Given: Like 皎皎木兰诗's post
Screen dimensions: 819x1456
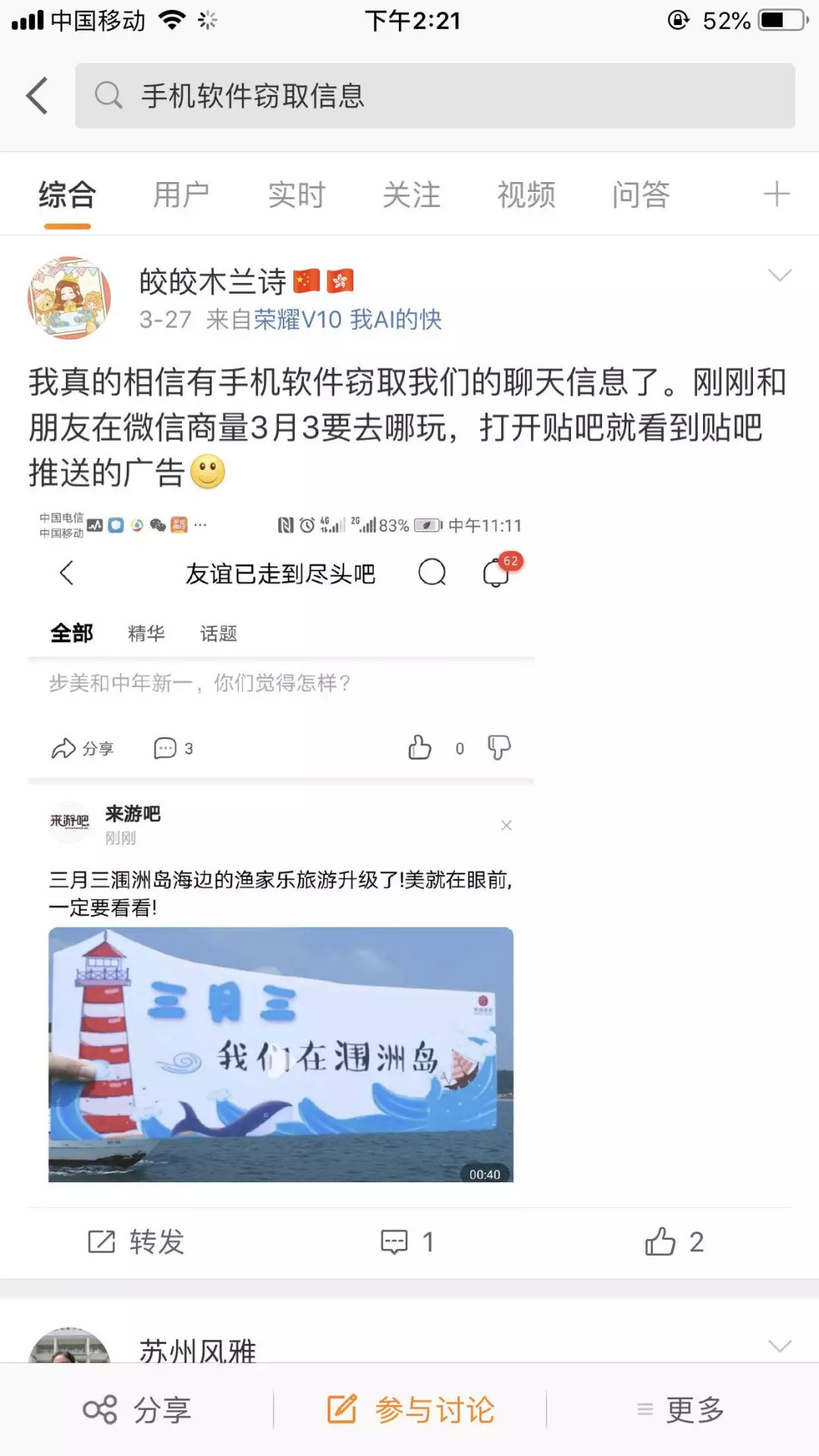Looking at the screenshot, I should [674, 1242].
